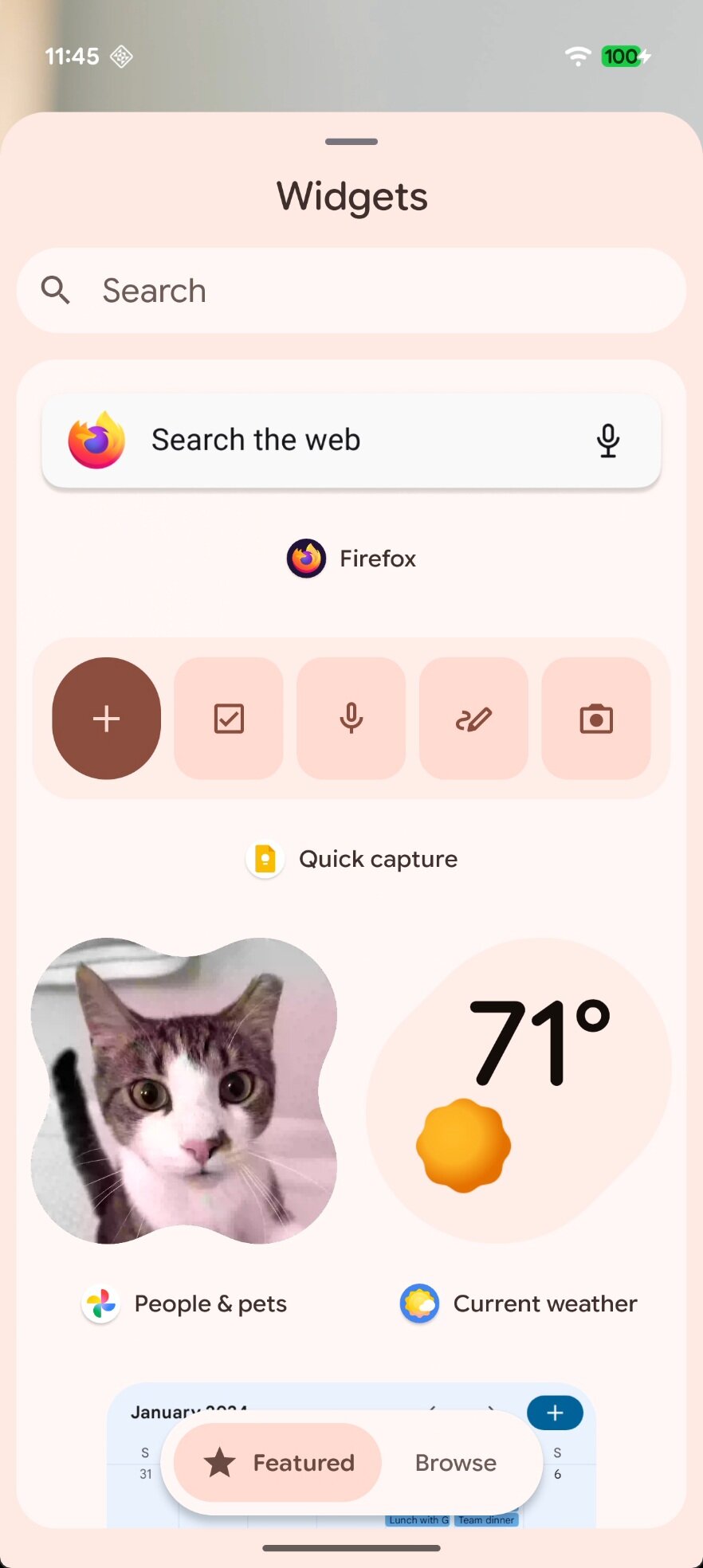Select the People & pets photo widget
Viewport: 703px width, 1568px height.
pyautogui.click(x=184, y=1091)
